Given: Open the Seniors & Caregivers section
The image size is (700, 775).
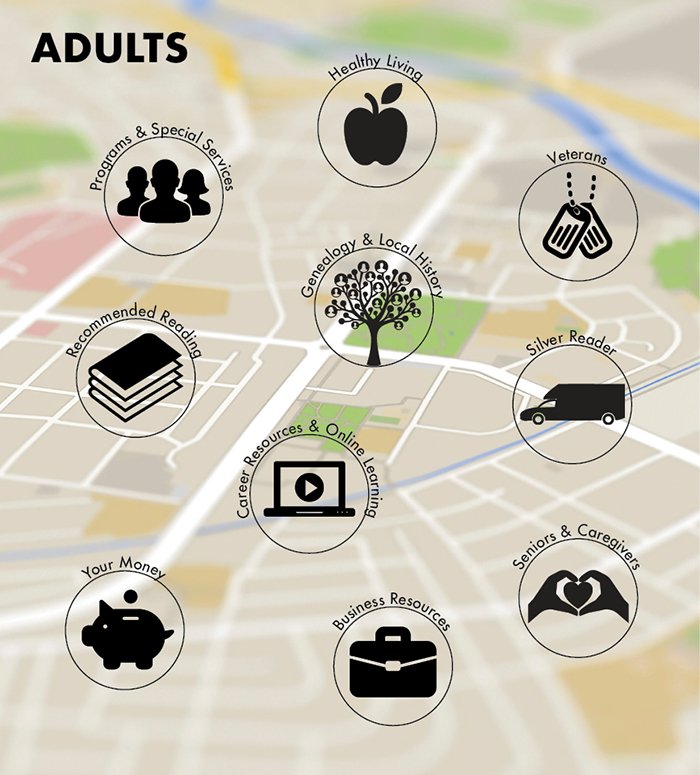Looking at the screenshot, I should [x=578, y=598].
